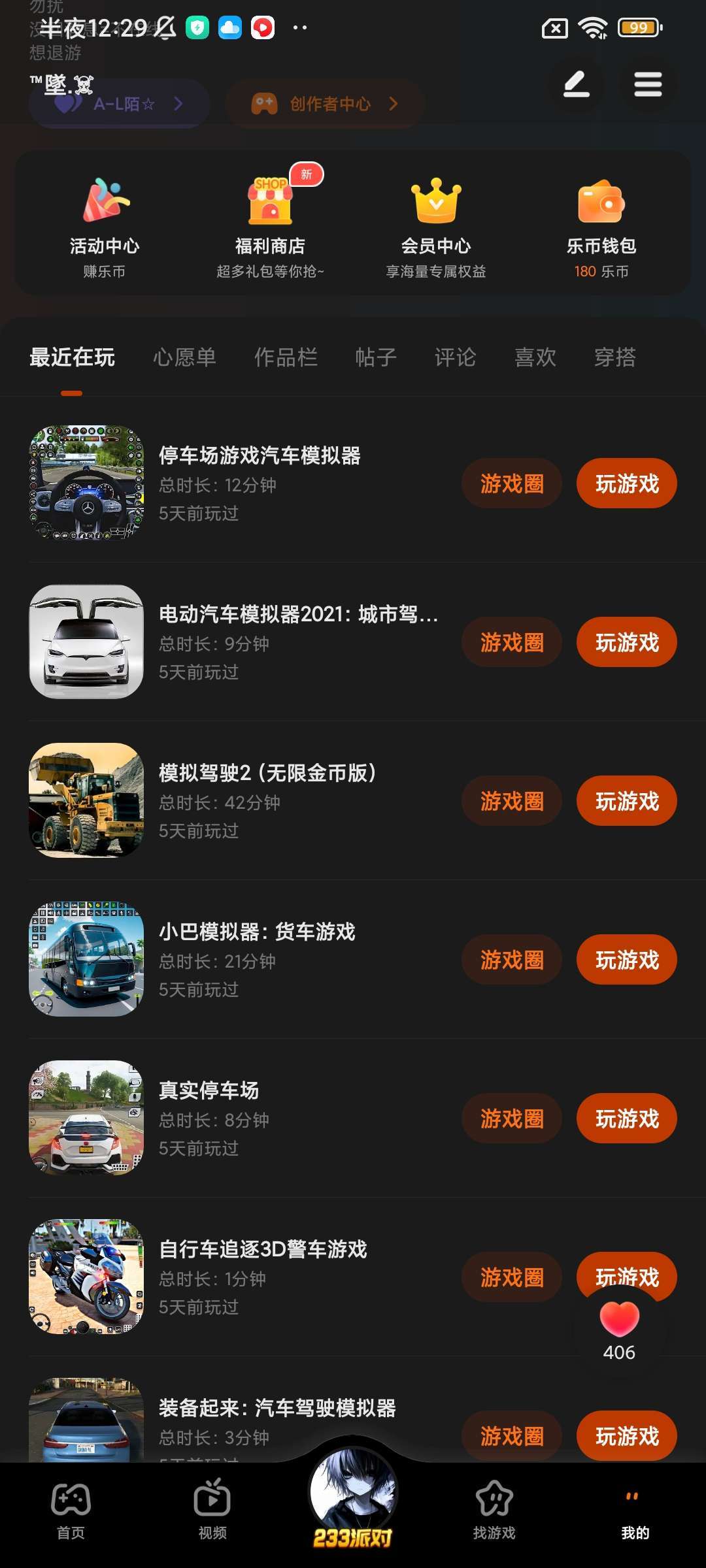This screenshot has width=706, height=1568.
Task: Open 游戏圈 for 电动汽车模拟器2021
Action: pos(512,643)
